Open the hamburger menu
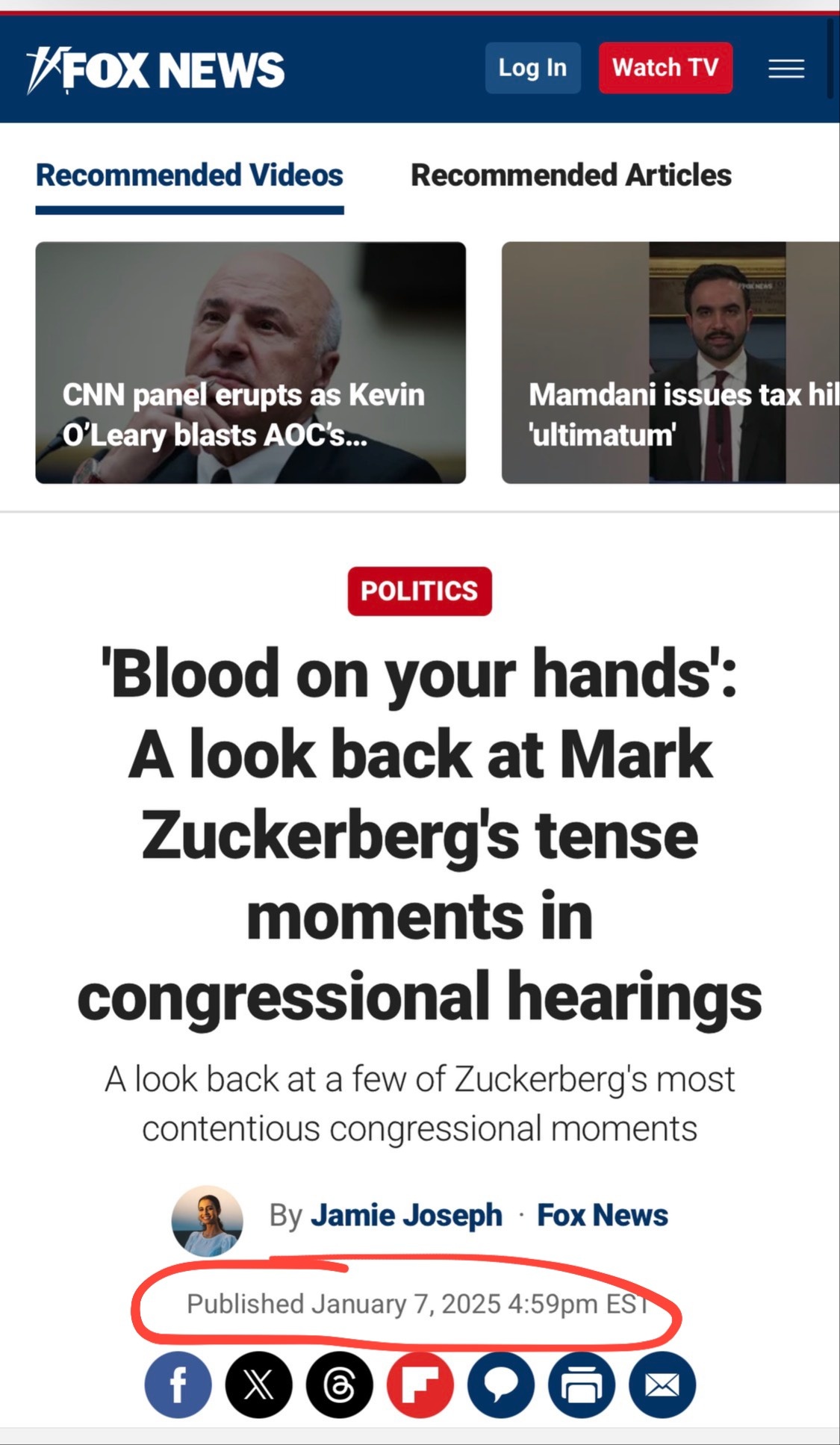Image resolution: width=840 pixels, height=1445 pixels. [786, 69]
